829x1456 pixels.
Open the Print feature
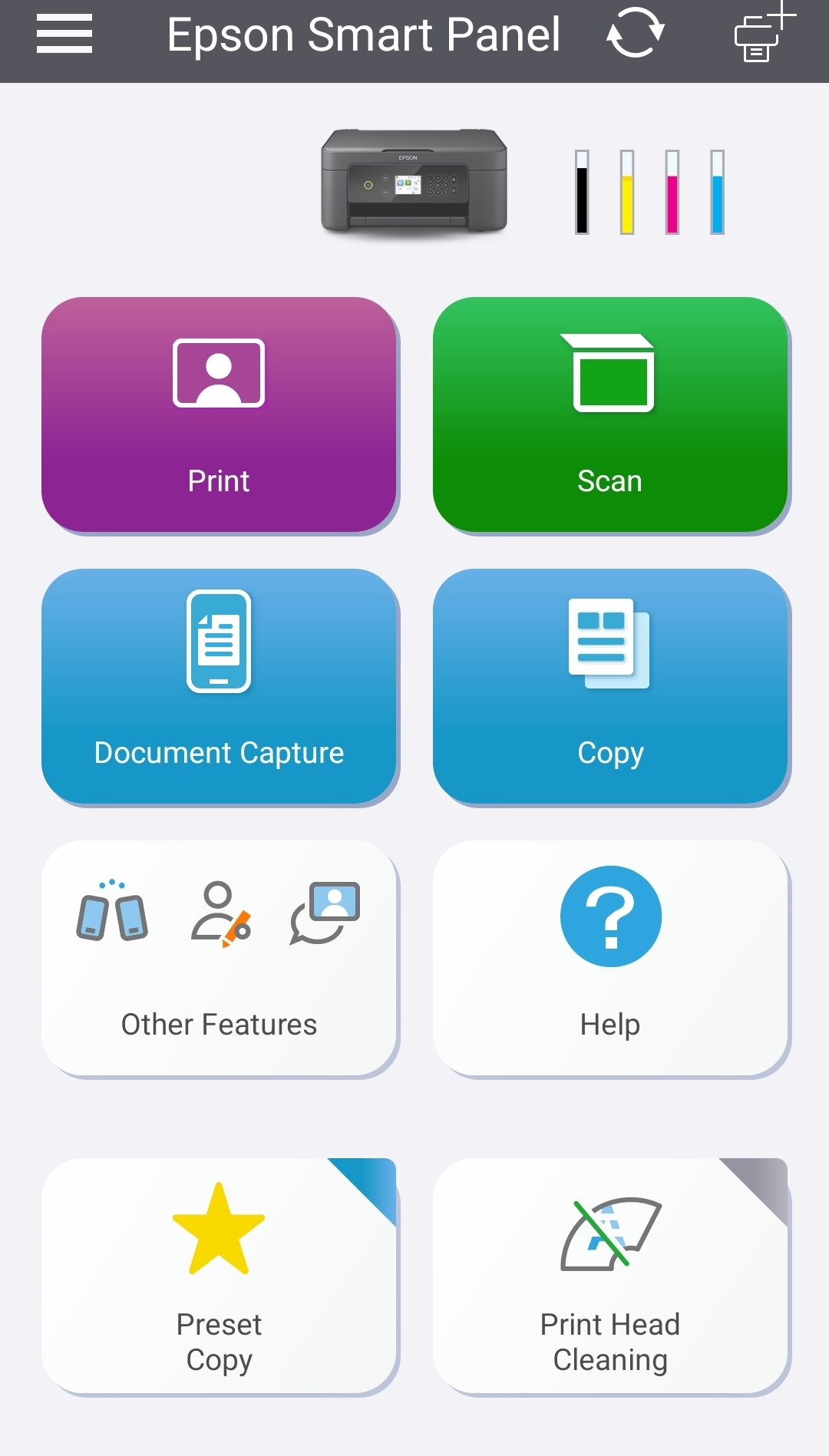tap(220, 414)
